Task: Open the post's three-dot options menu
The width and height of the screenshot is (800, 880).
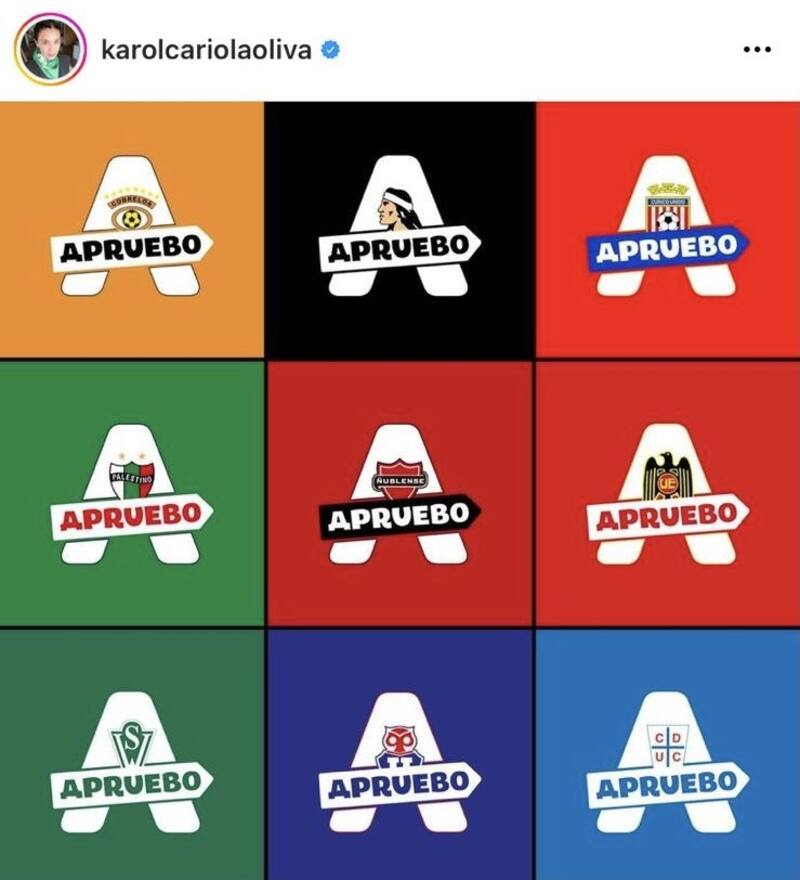Action: [x=757, y=50]
